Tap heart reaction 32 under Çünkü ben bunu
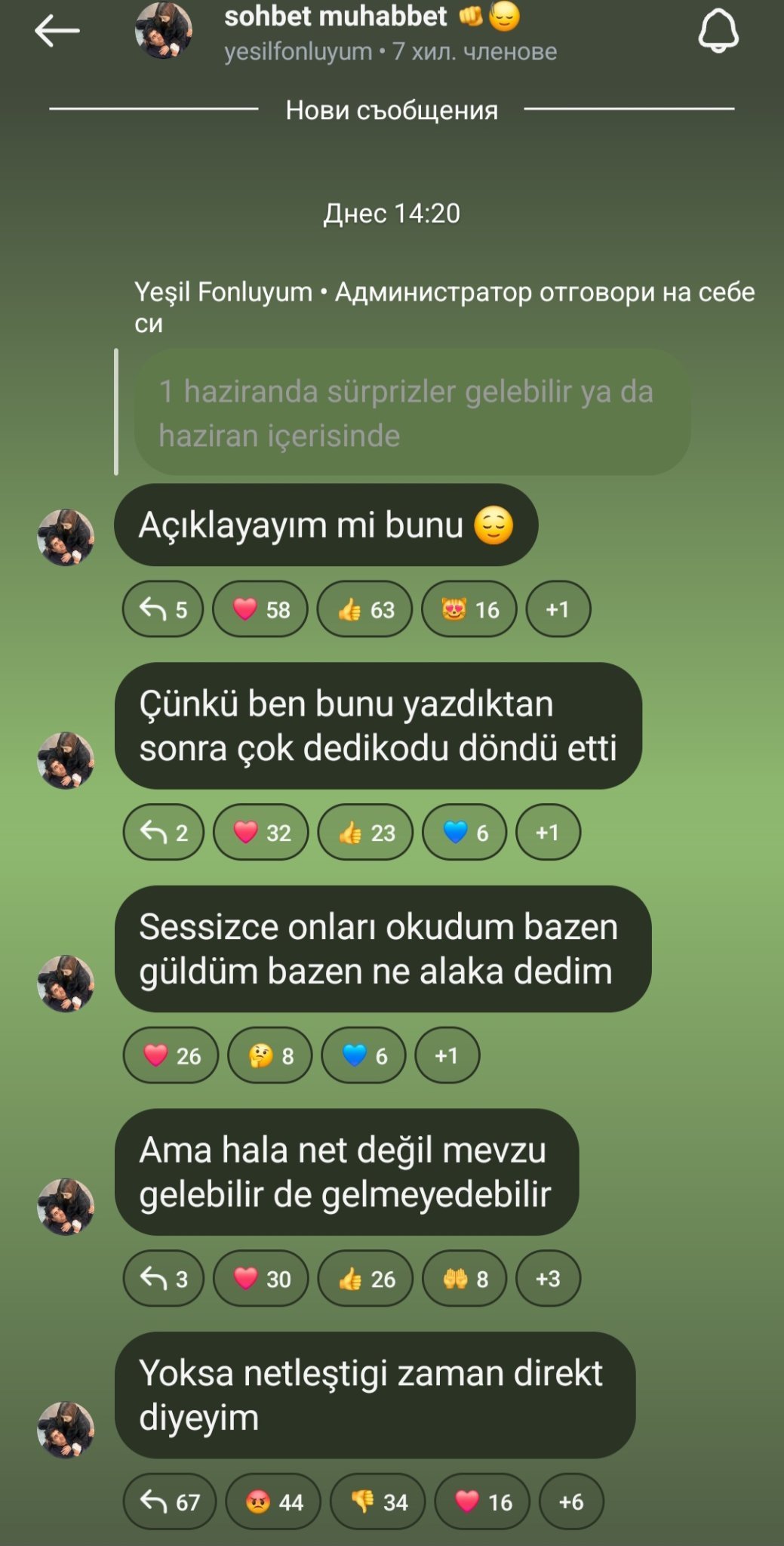784x1546 pixels. click(x=261, y=833)
